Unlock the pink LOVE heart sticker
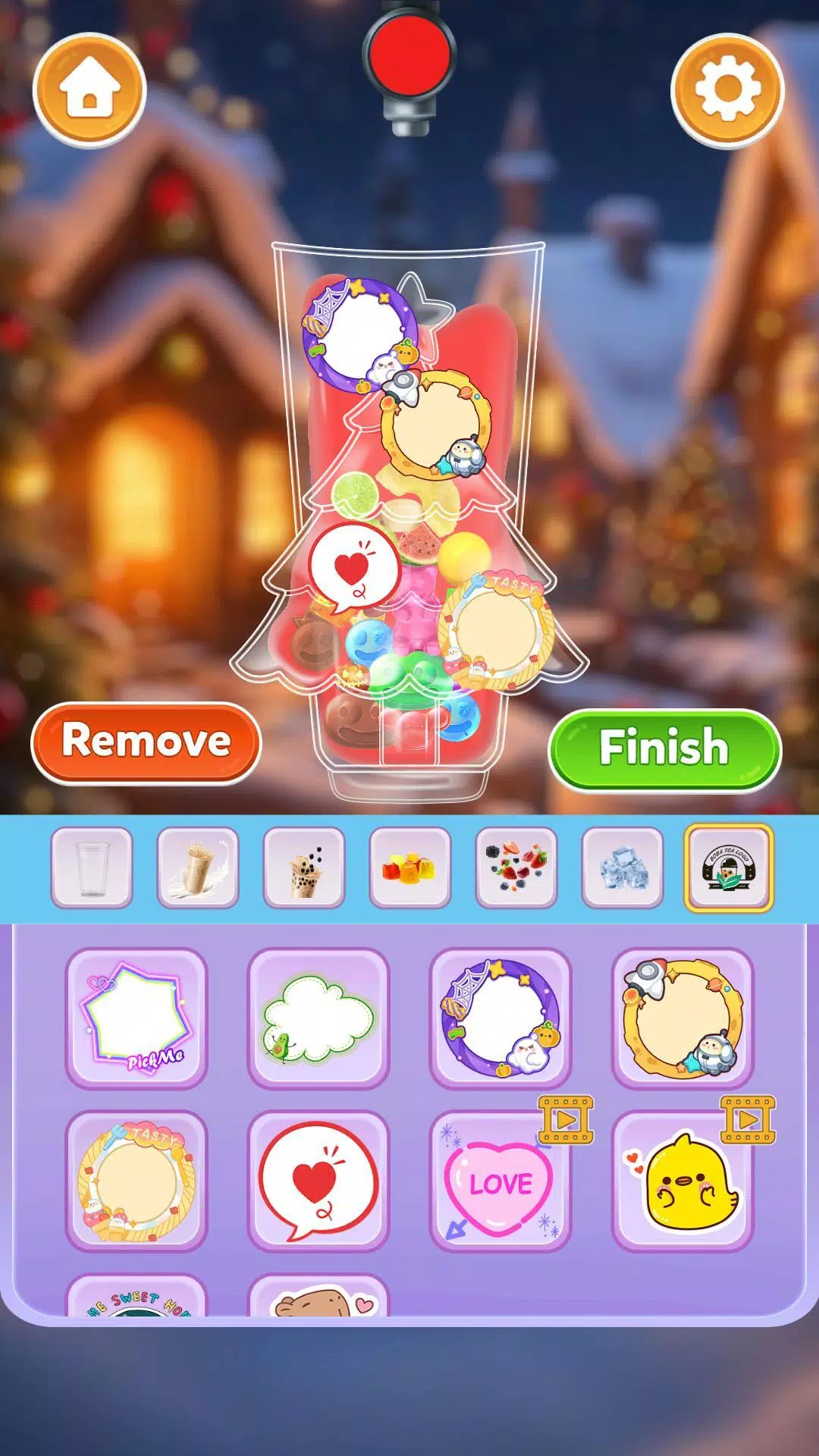 click(x=500, y=1181)
